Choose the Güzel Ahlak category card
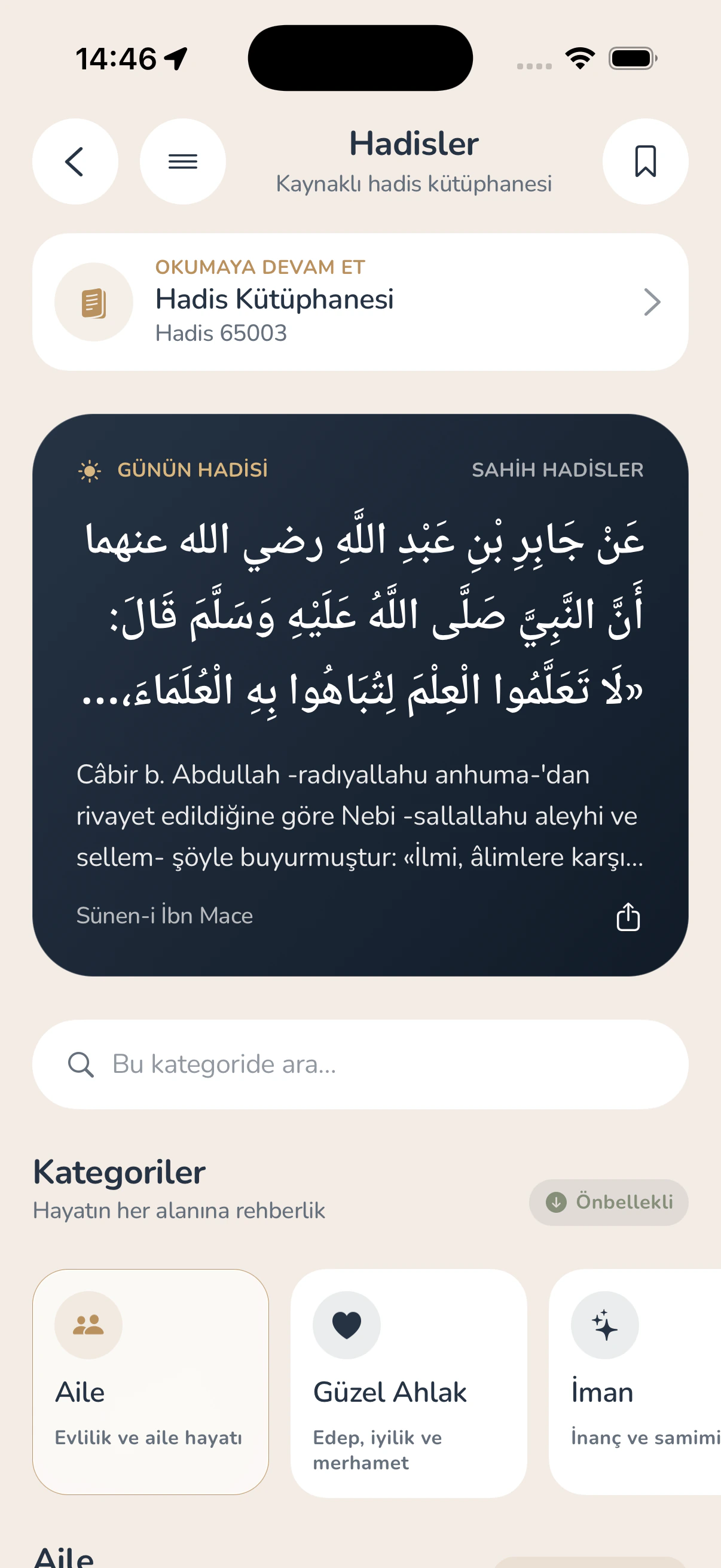 coord(408,1383)
